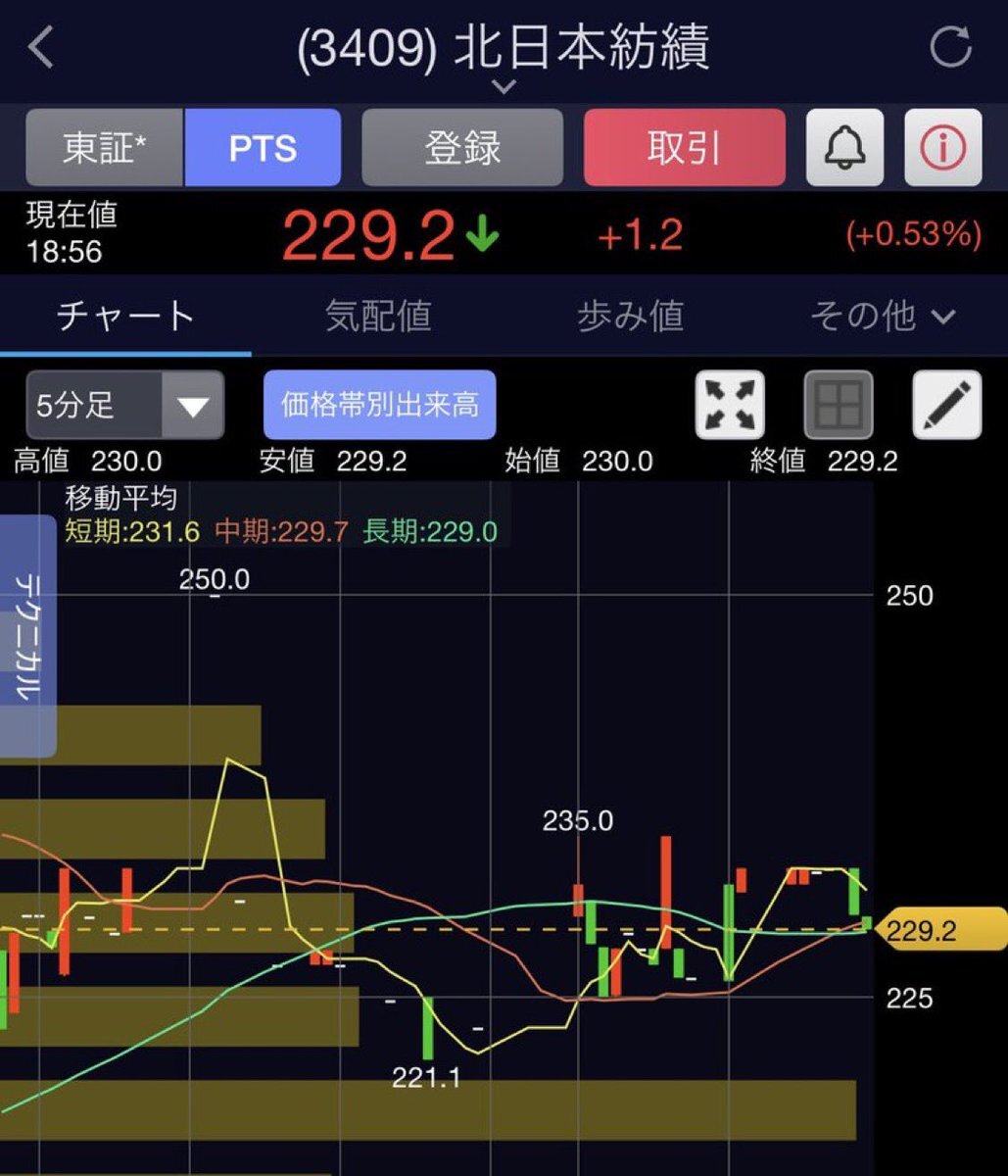This screenshot has width=1008, height=1176.
Task: Expand the その他 menu
Action: point(882,316)
